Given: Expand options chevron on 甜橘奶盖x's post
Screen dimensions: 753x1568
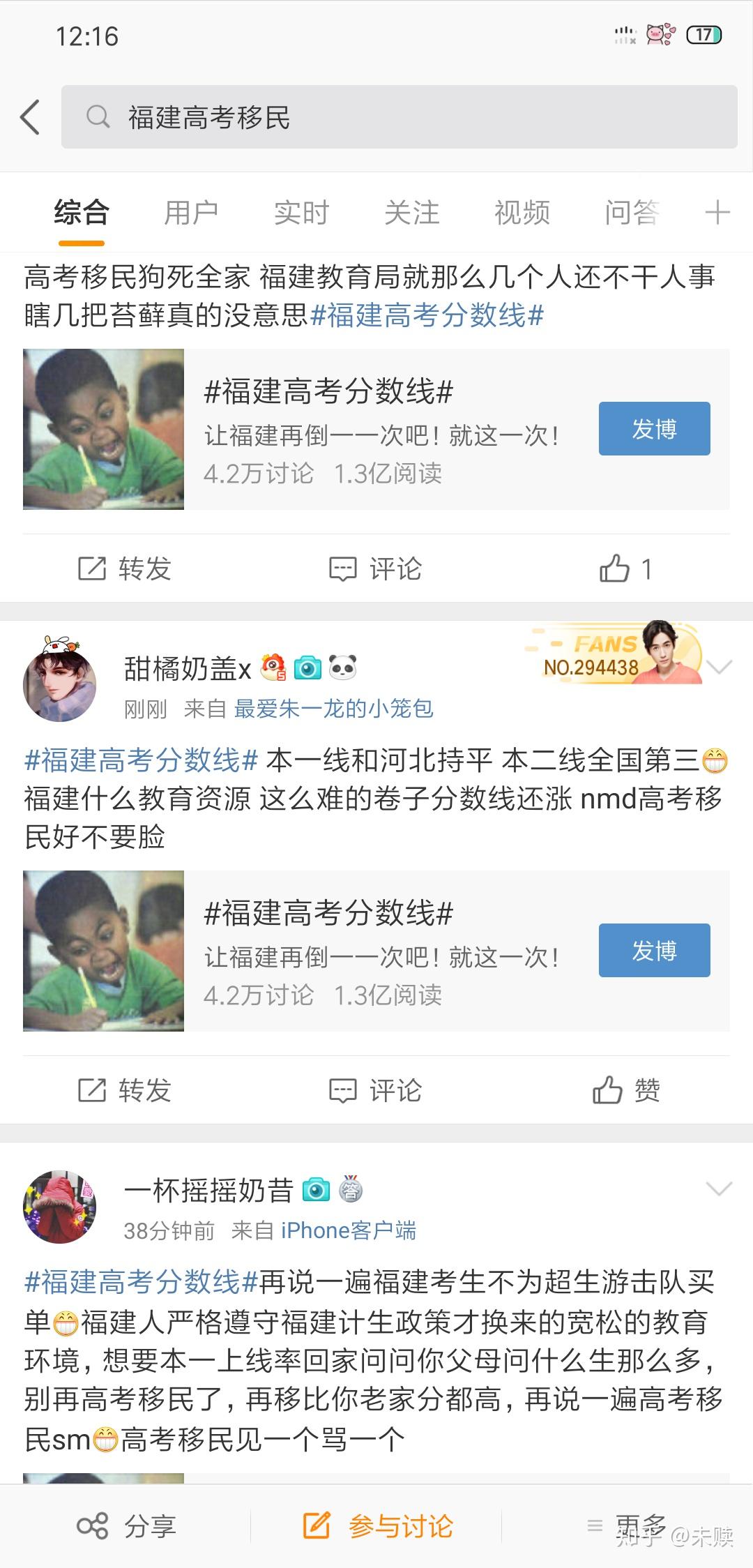Looking at the screenshot, I should [719, 668].
